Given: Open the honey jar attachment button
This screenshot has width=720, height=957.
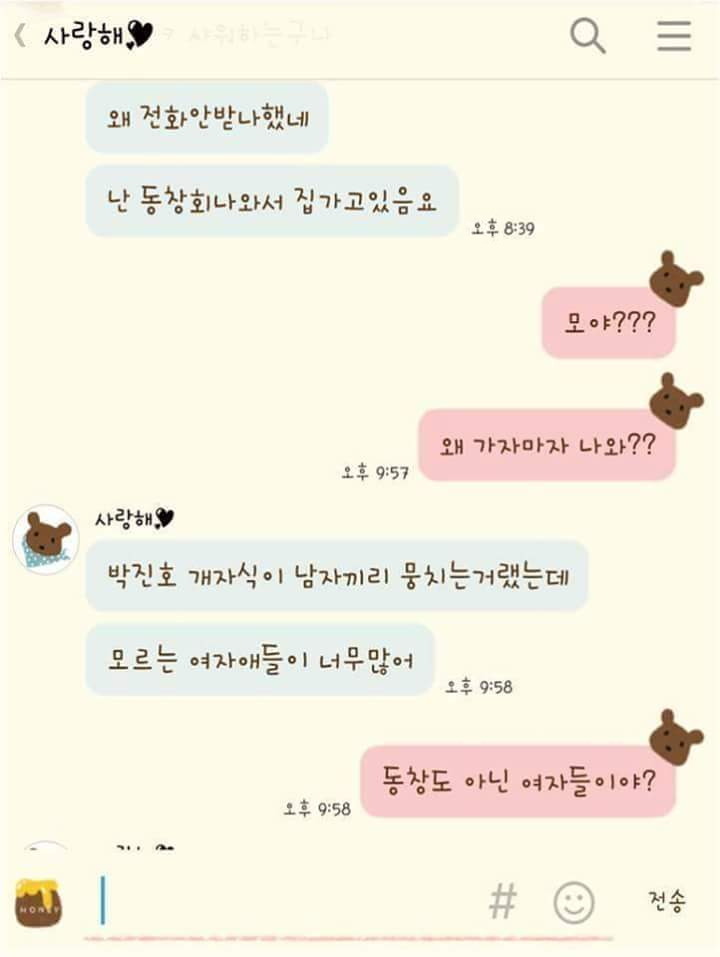Looking at the screenshot, I should point(39,903).
